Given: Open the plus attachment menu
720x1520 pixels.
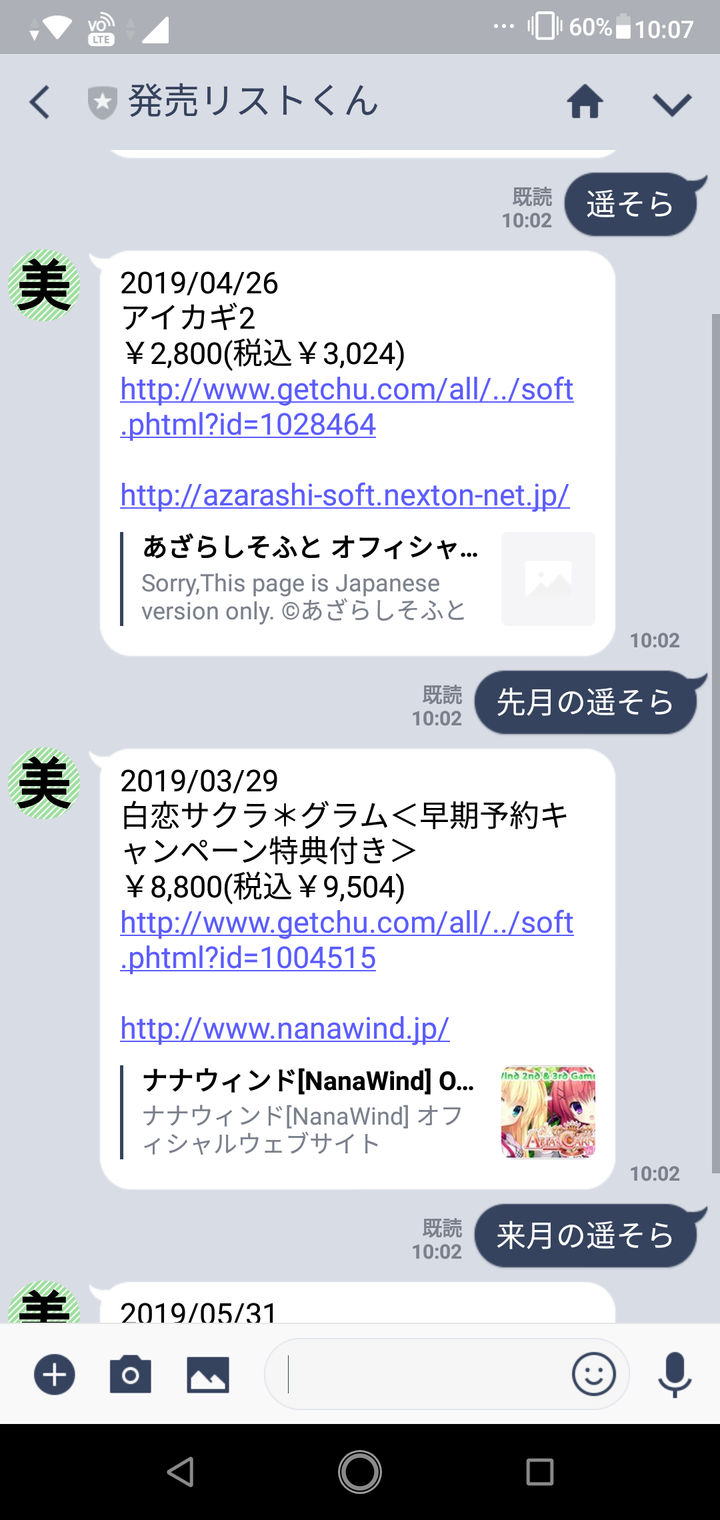Looking at the screenshot, I should [x=54, y=1375].
